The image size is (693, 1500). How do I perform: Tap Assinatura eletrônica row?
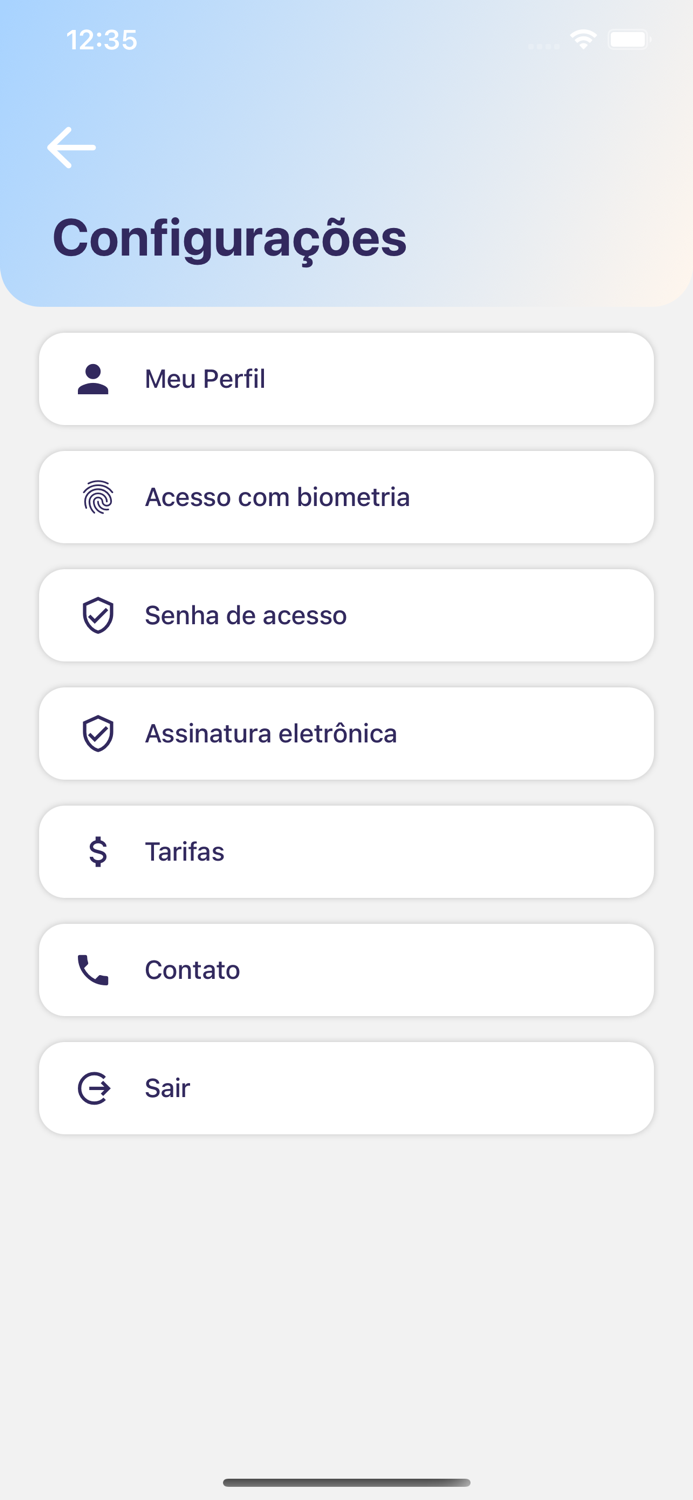coord(346,733)
